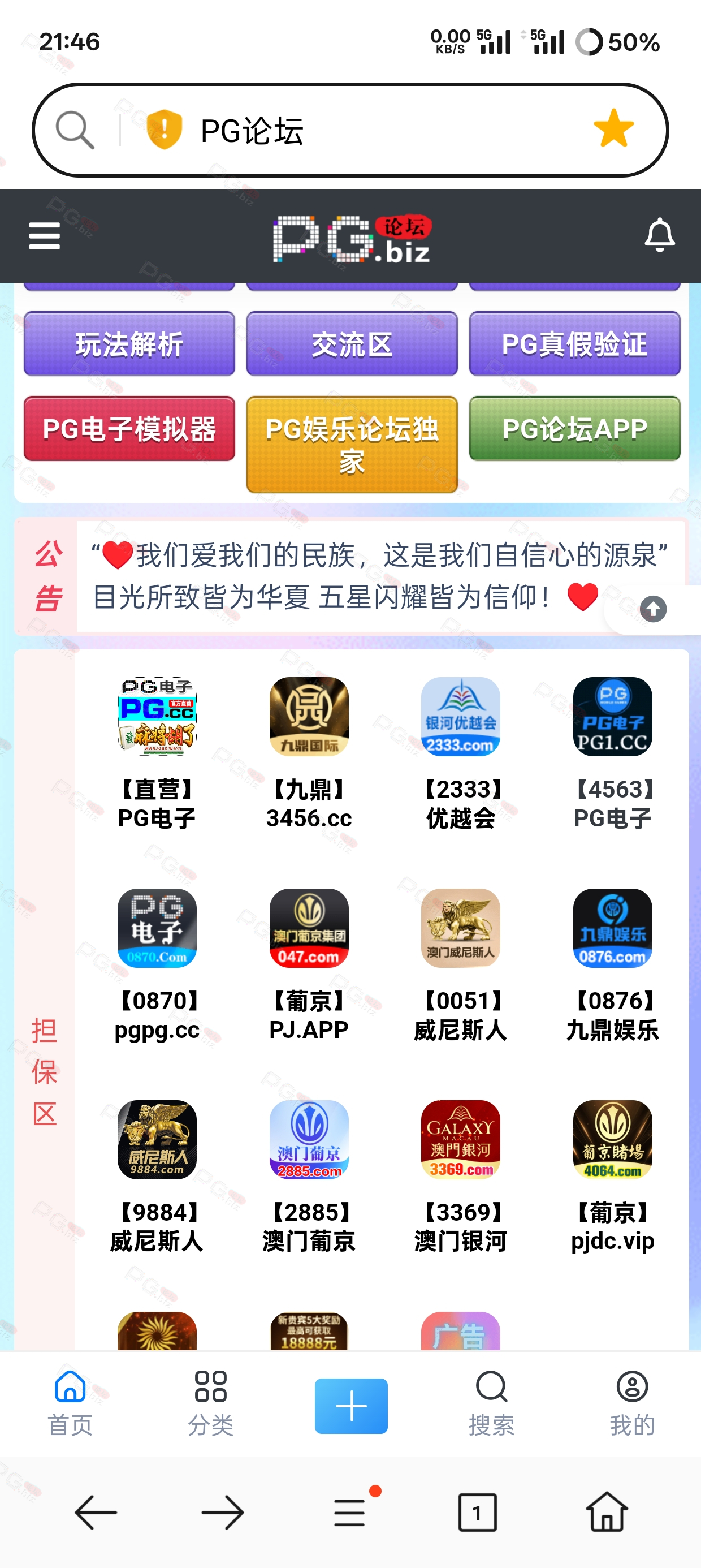Screen dimensions: 701x1568
Task: Open PG论坛APP button
Action: coord(574,429)
